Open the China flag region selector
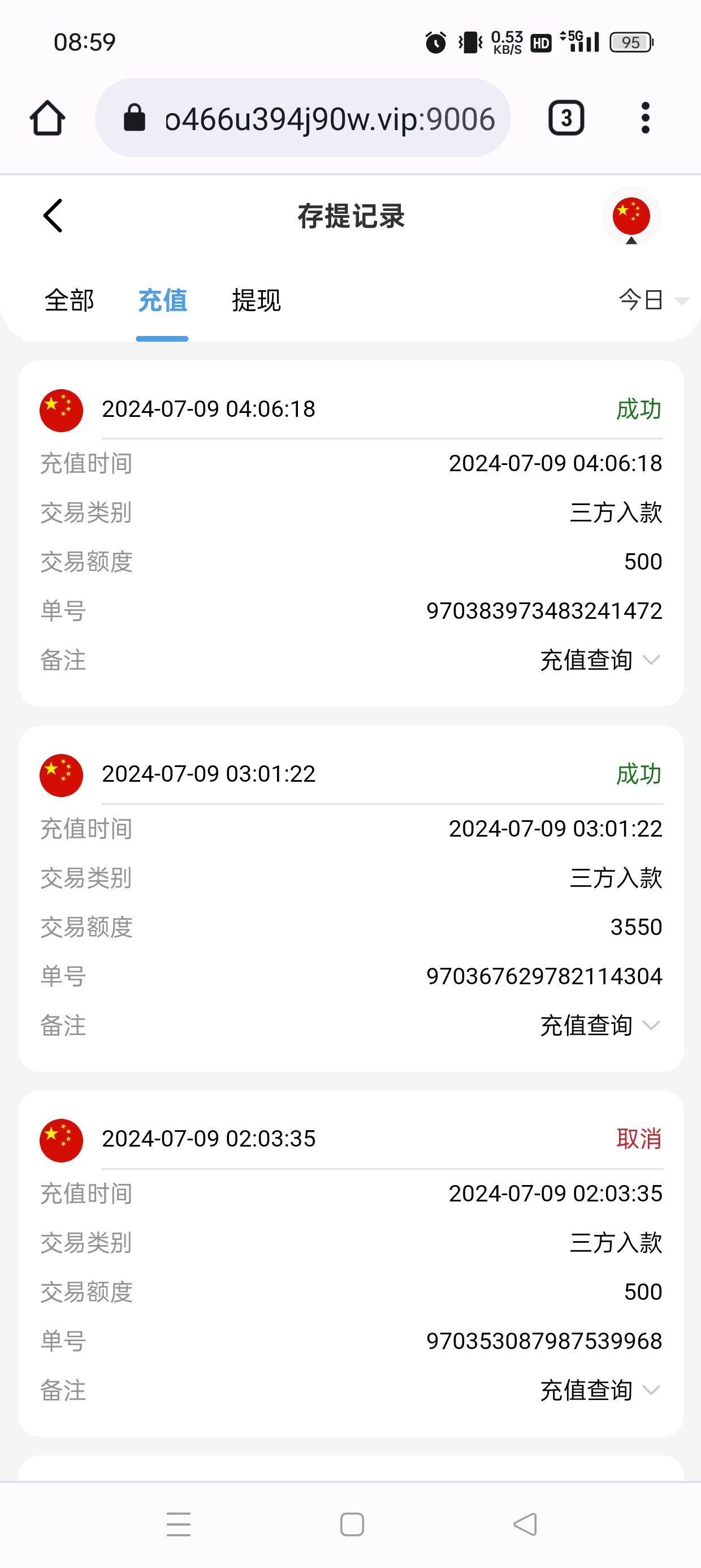 pyautogui.click(x=631, y=217)
